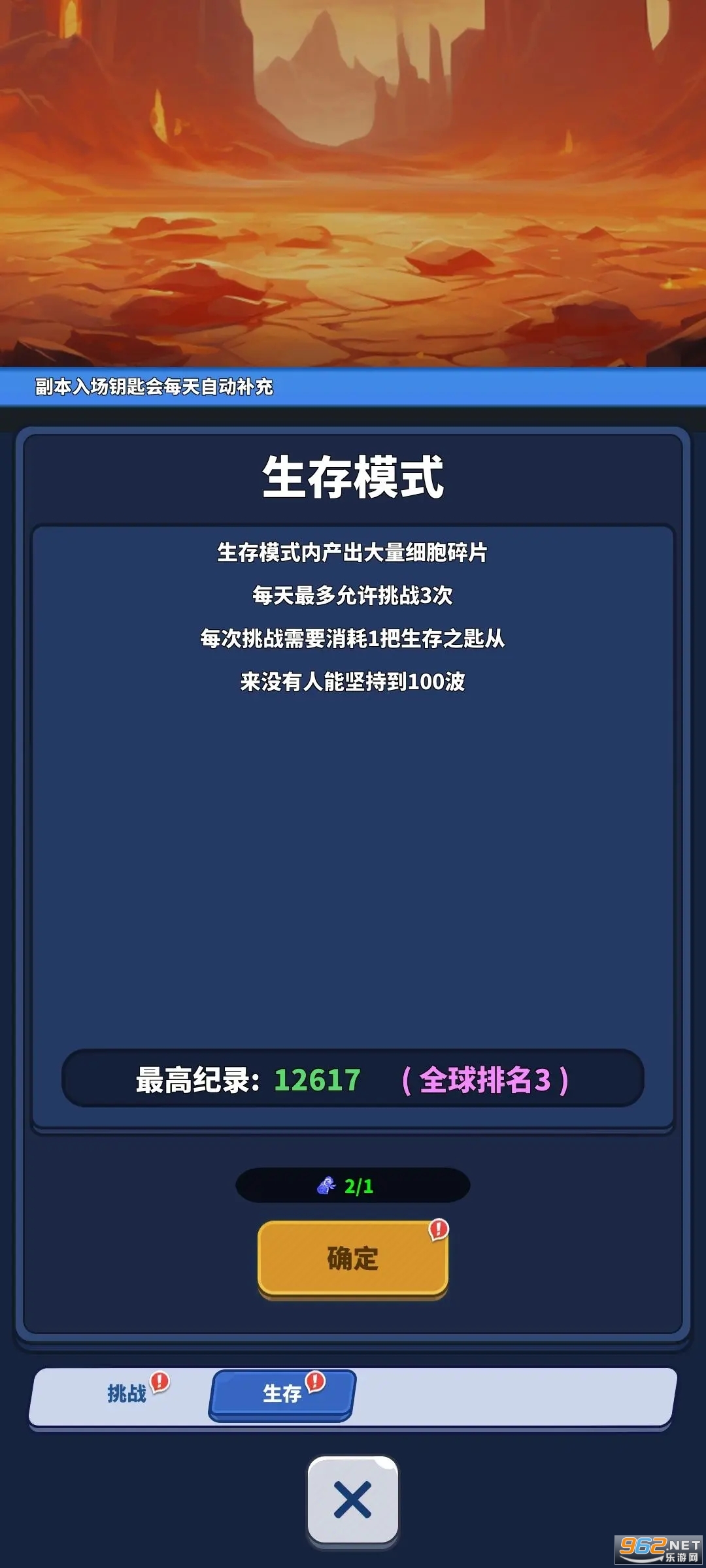Switch to the 挑战 tab

pyautogui.click(x=127, y=1393)
